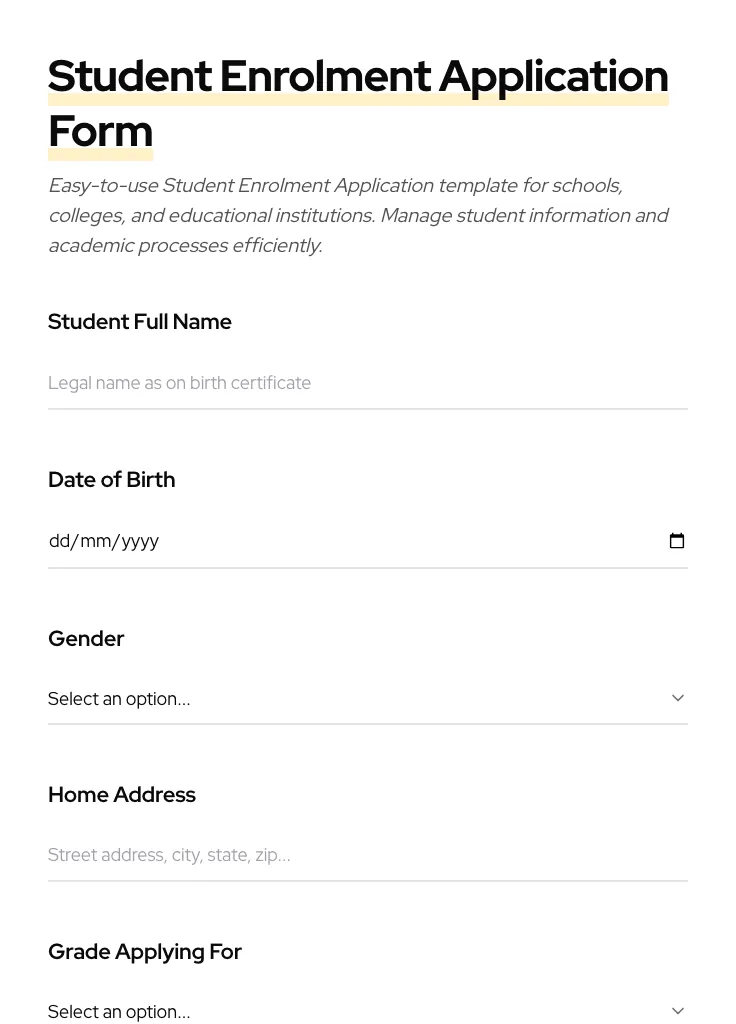Click the Gender section heading

[86, 638]
